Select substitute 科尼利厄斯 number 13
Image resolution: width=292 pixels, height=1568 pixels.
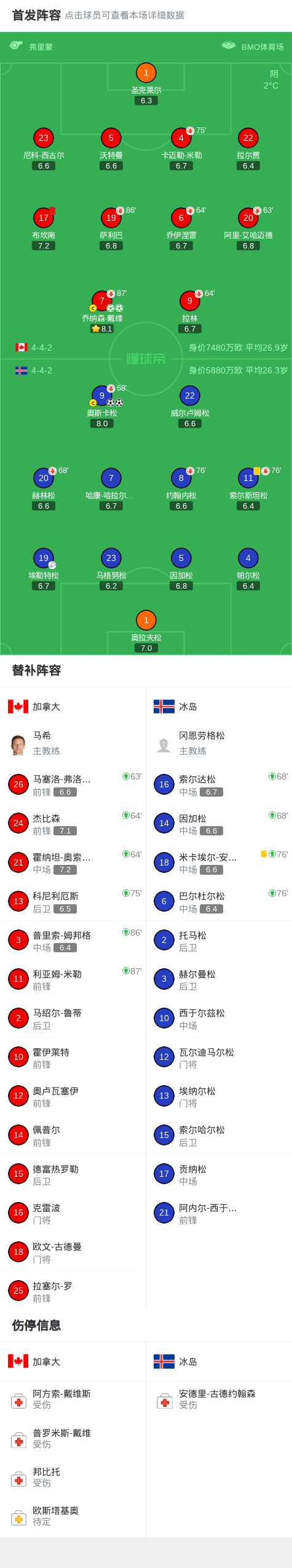coord(73,902)
